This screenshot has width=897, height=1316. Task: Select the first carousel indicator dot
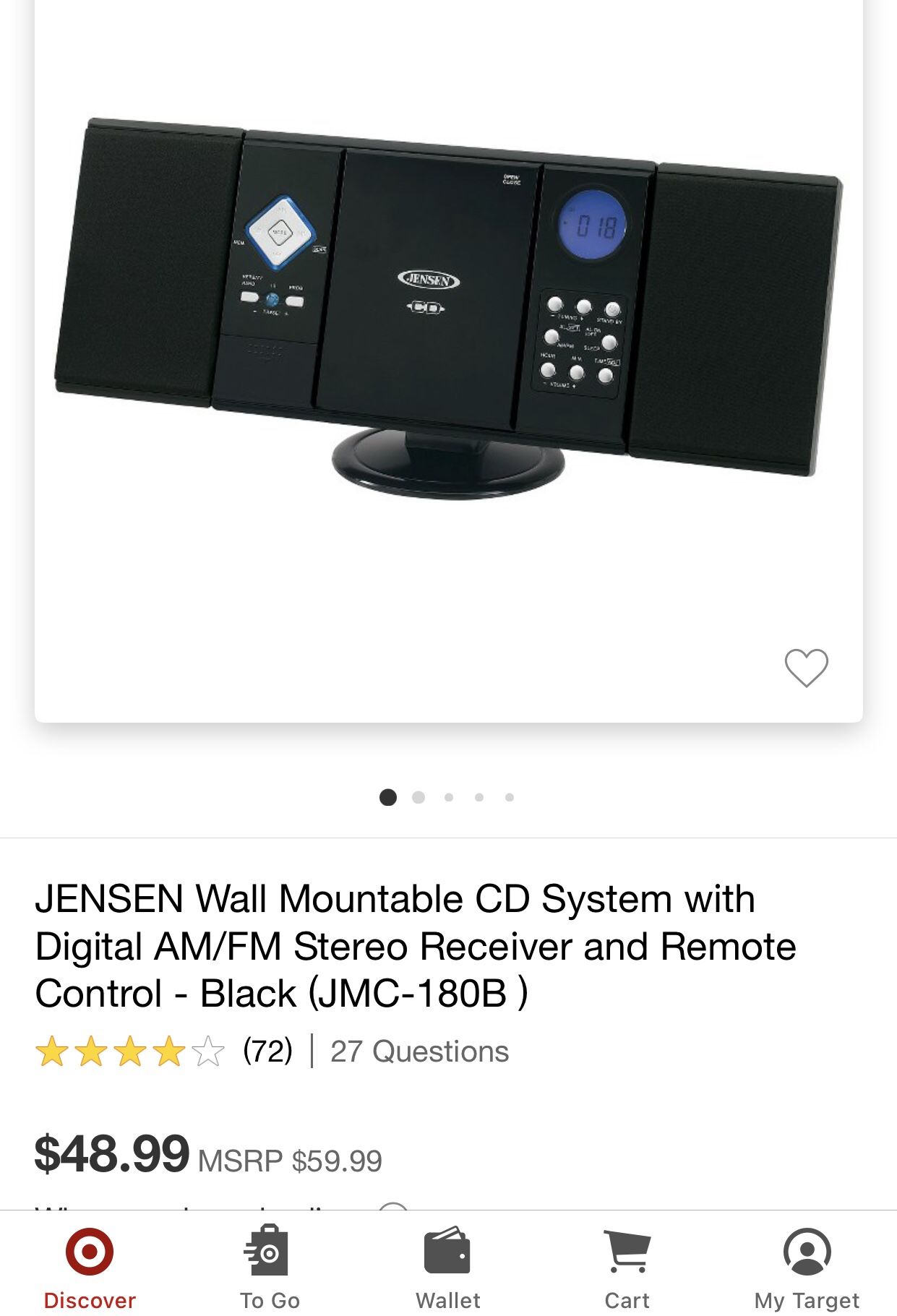click(389, 797)
